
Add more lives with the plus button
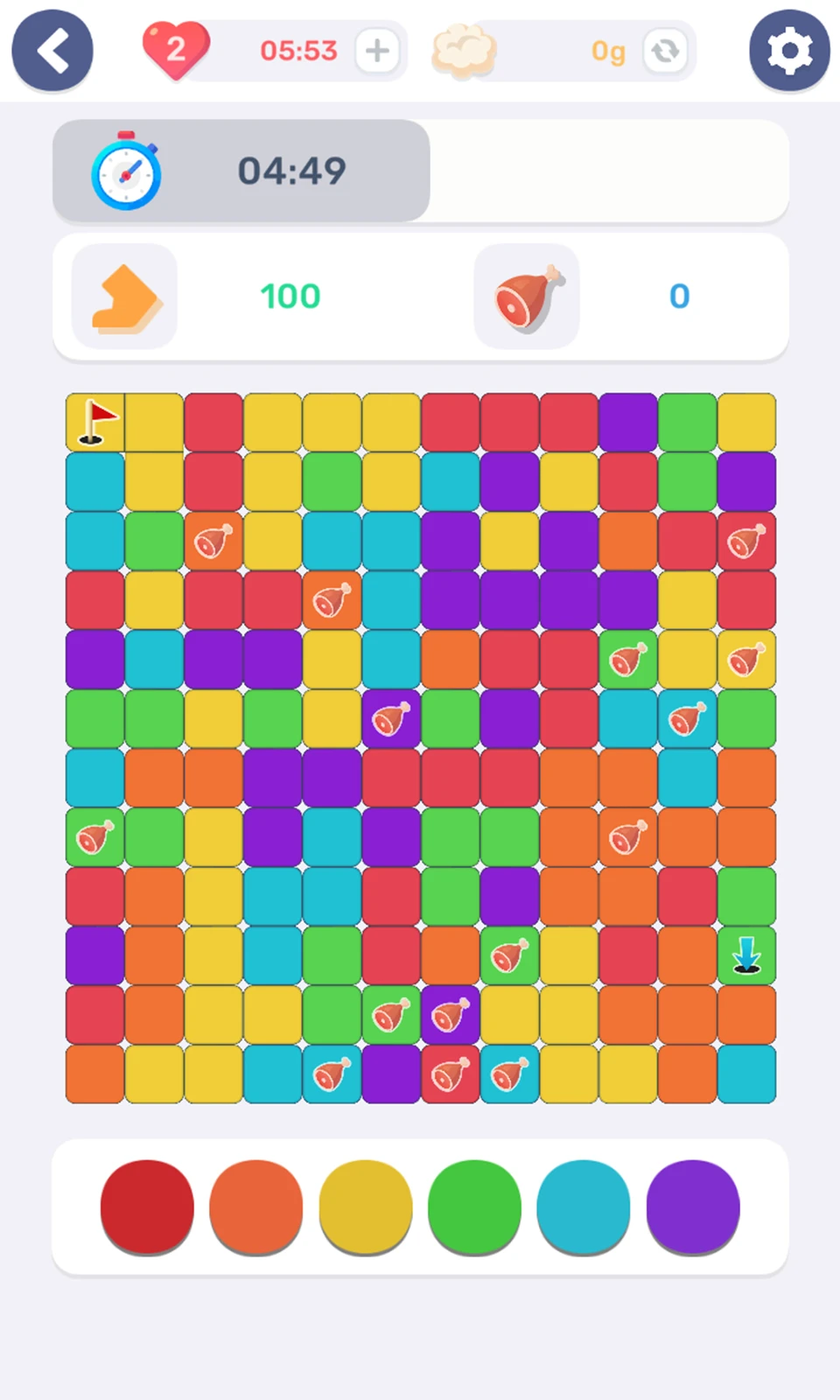(x=378, y=51)
